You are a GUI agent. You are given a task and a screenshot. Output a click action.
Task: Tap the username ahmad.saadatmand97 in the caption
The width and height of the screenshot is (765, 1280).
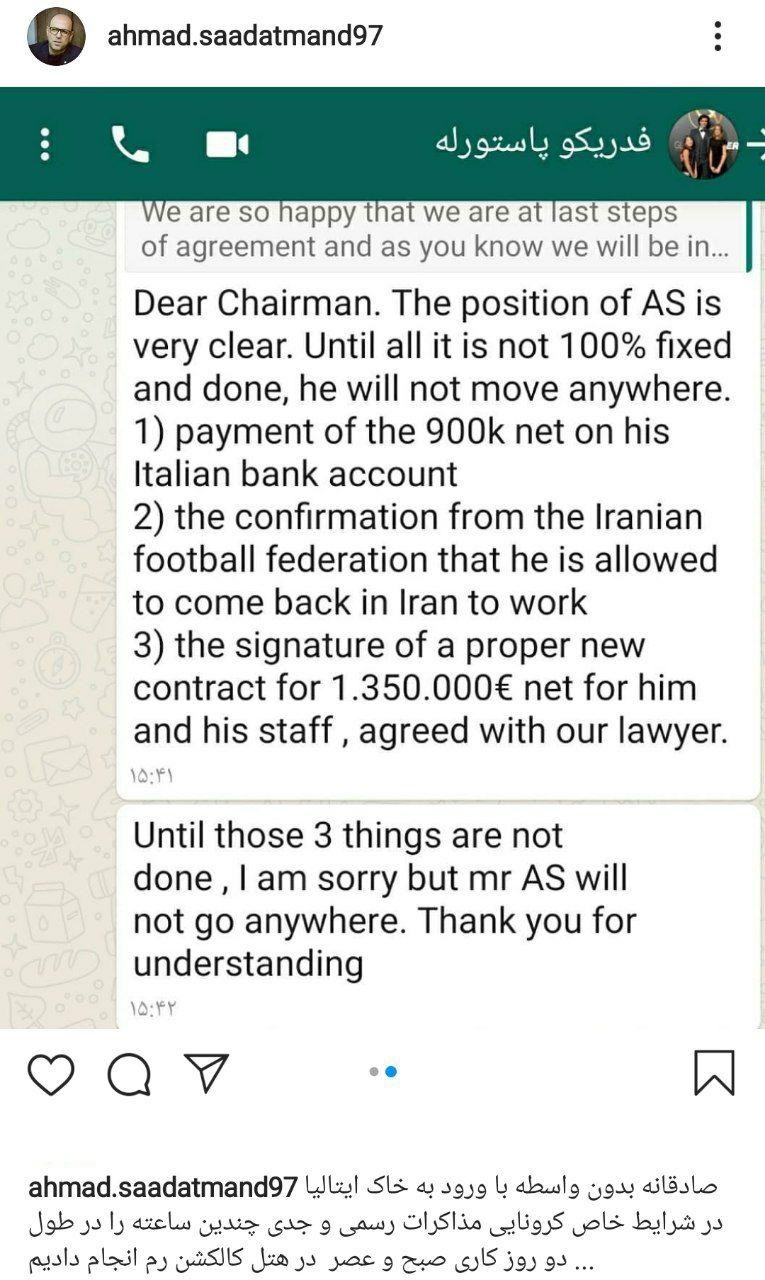[x=163, y=1187]
